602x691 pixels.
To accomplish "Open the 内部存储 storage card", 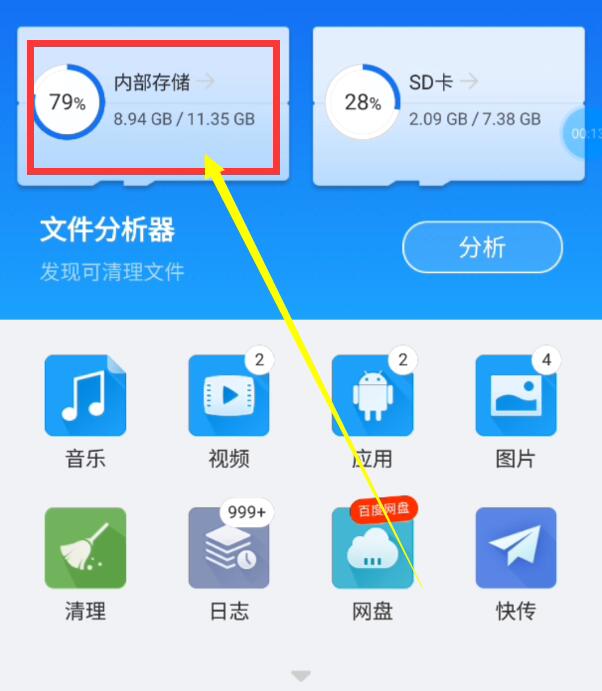I will pos(152,103).
